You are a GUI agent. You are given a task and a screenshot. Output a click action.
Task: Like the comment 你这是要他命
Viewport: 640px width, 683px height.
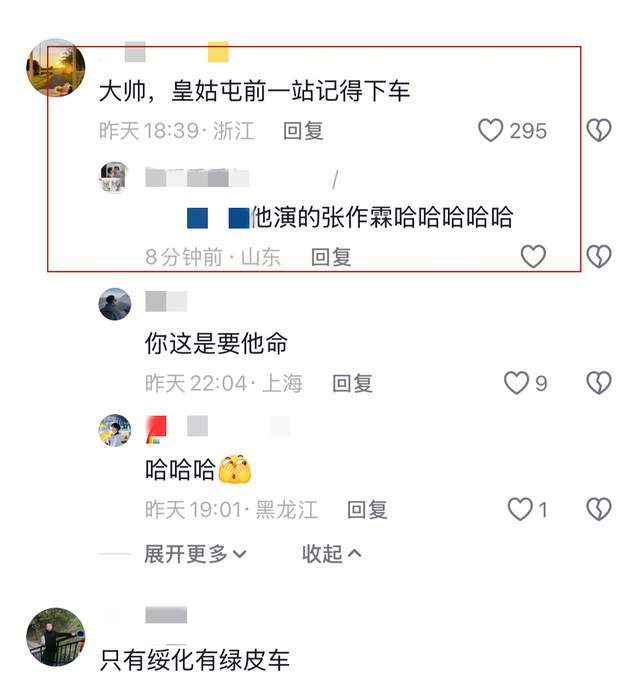(x=516, y=383)
